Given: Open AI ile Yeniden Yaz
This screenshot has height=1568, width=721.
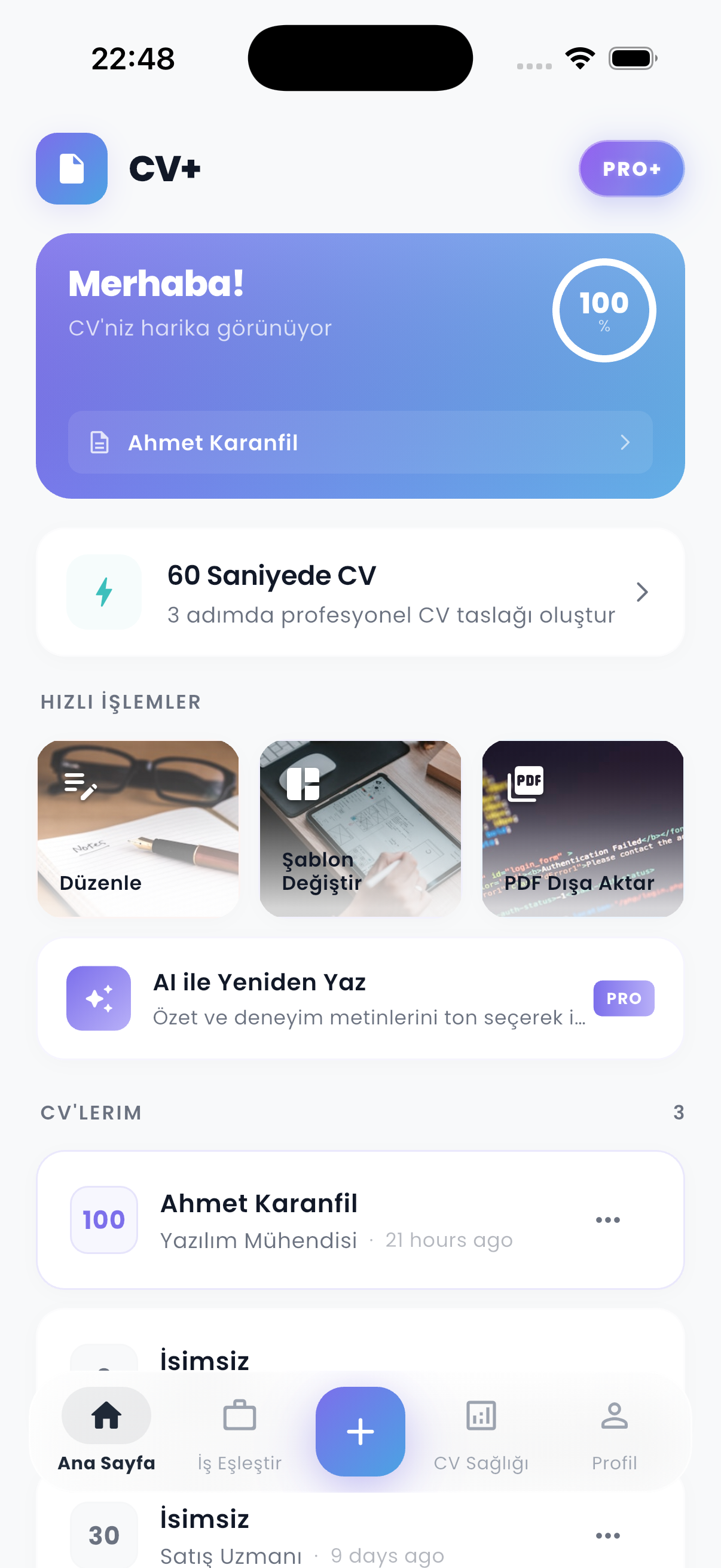Looking at the screenshot, I should 359,998.
